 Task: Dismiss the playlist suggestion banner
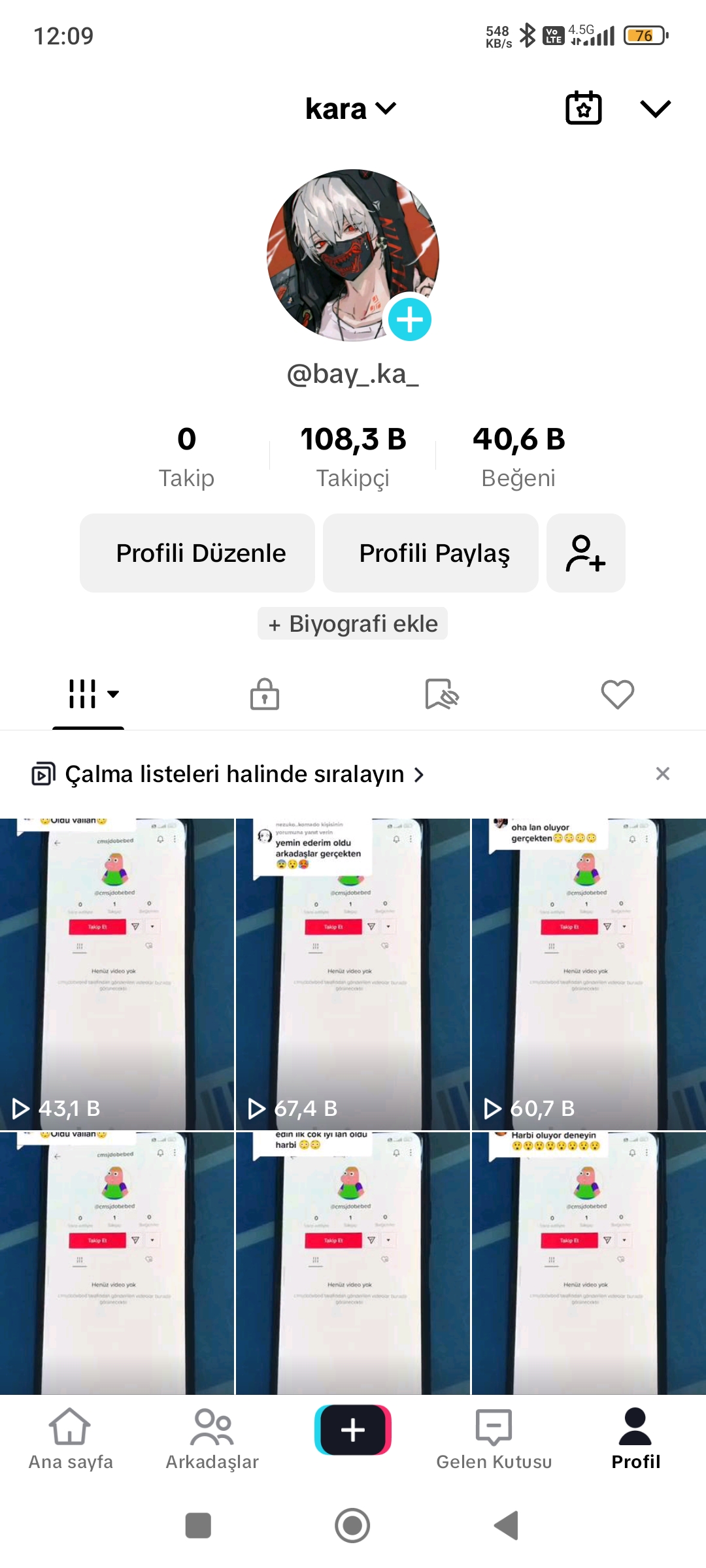(663, 774)
